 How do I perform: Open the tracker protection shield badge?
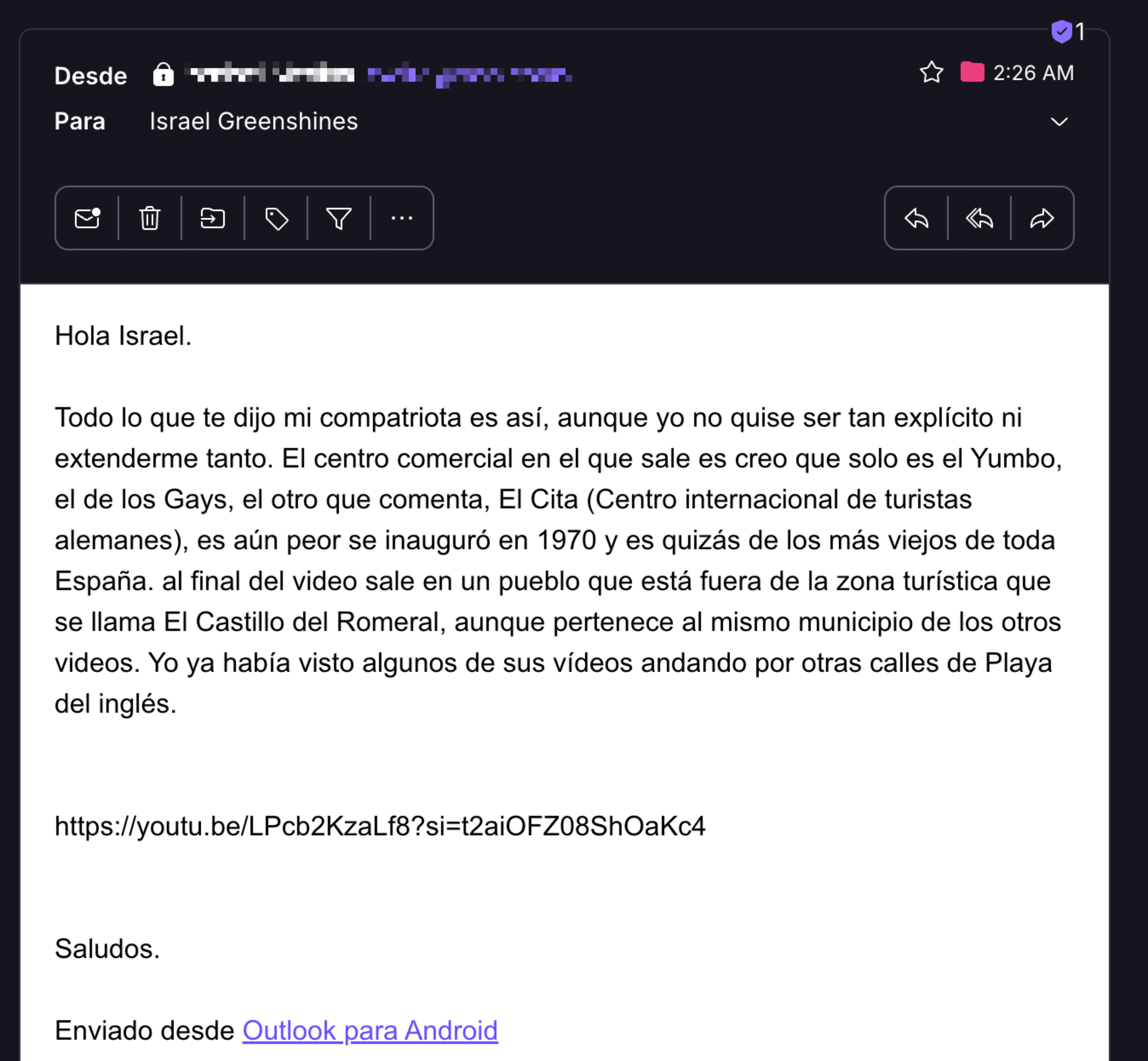click(x=1062, y=32)
